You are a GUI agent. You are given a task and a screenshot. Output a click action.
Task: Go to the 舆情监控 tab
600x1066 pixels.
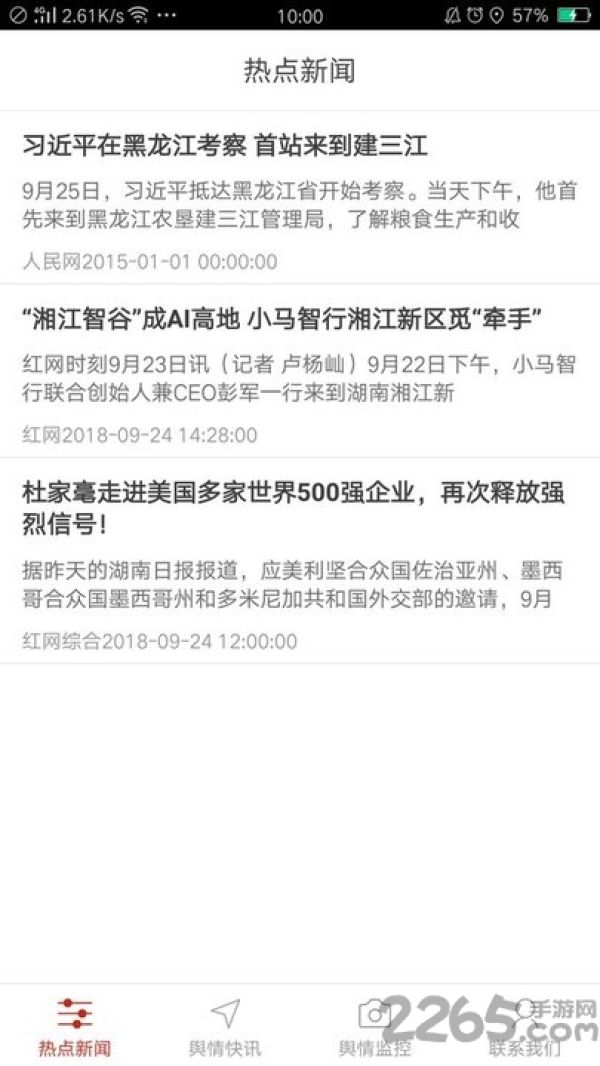coord(375,1025)
